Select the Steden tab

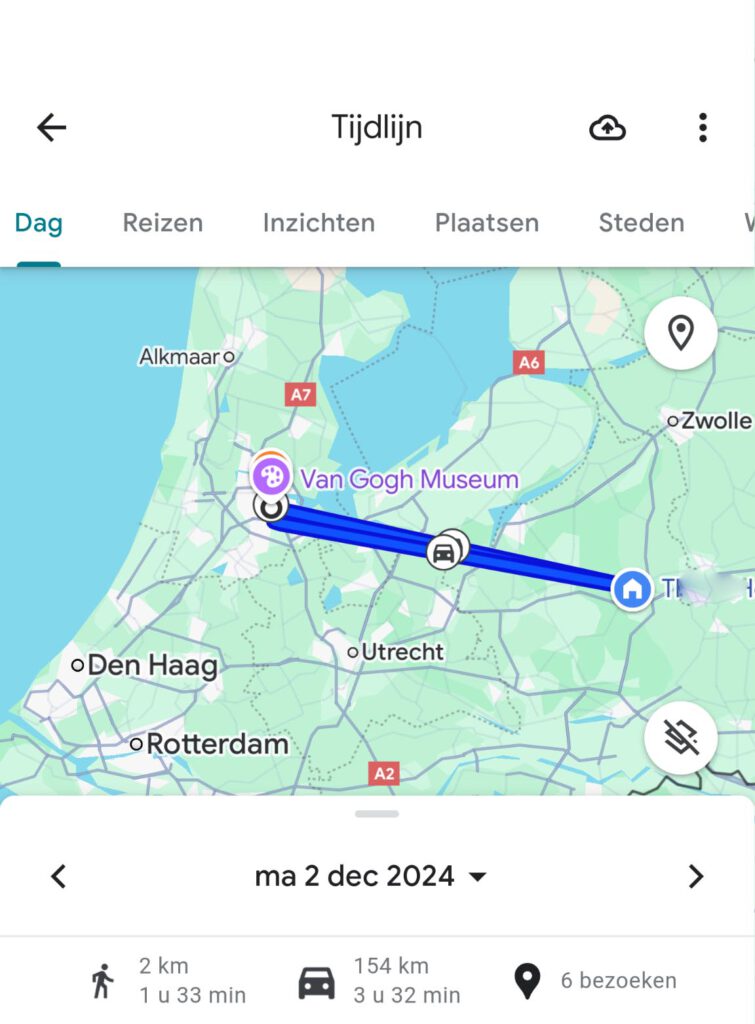641,223
